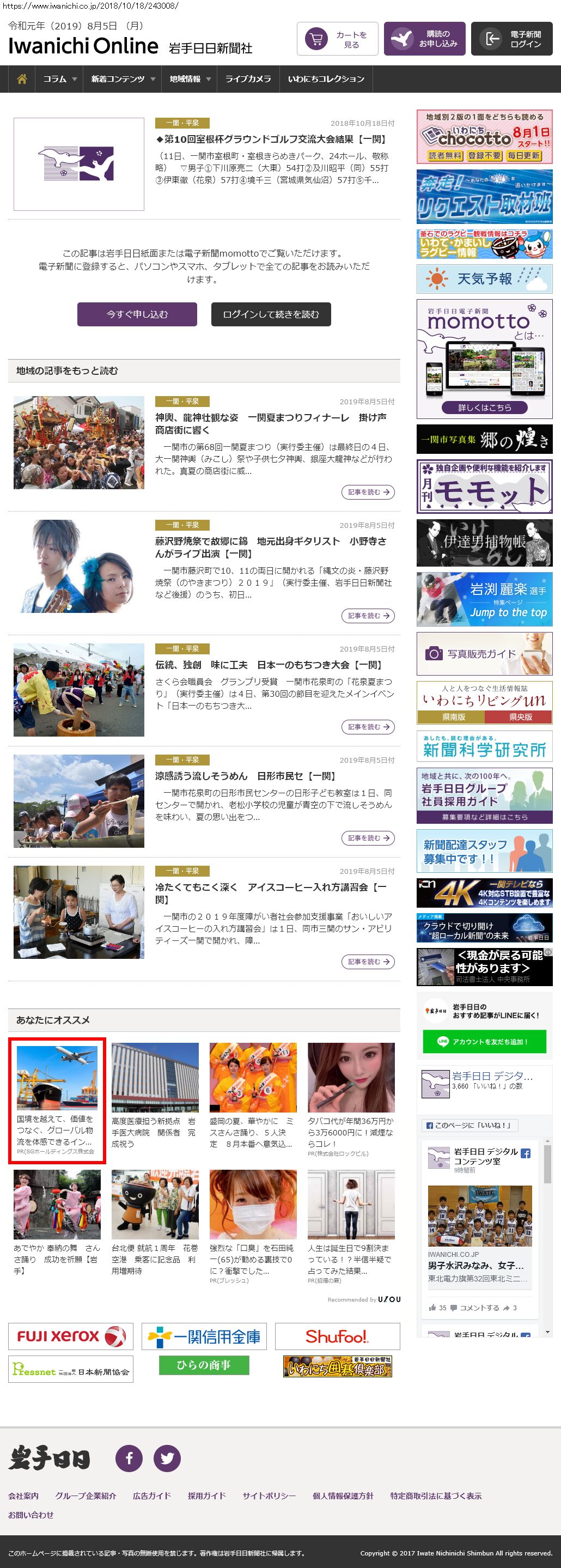This screenshot has height=1568, width=561.
Task: Open the home icon in navigation bar
Action: pos(22,79)
